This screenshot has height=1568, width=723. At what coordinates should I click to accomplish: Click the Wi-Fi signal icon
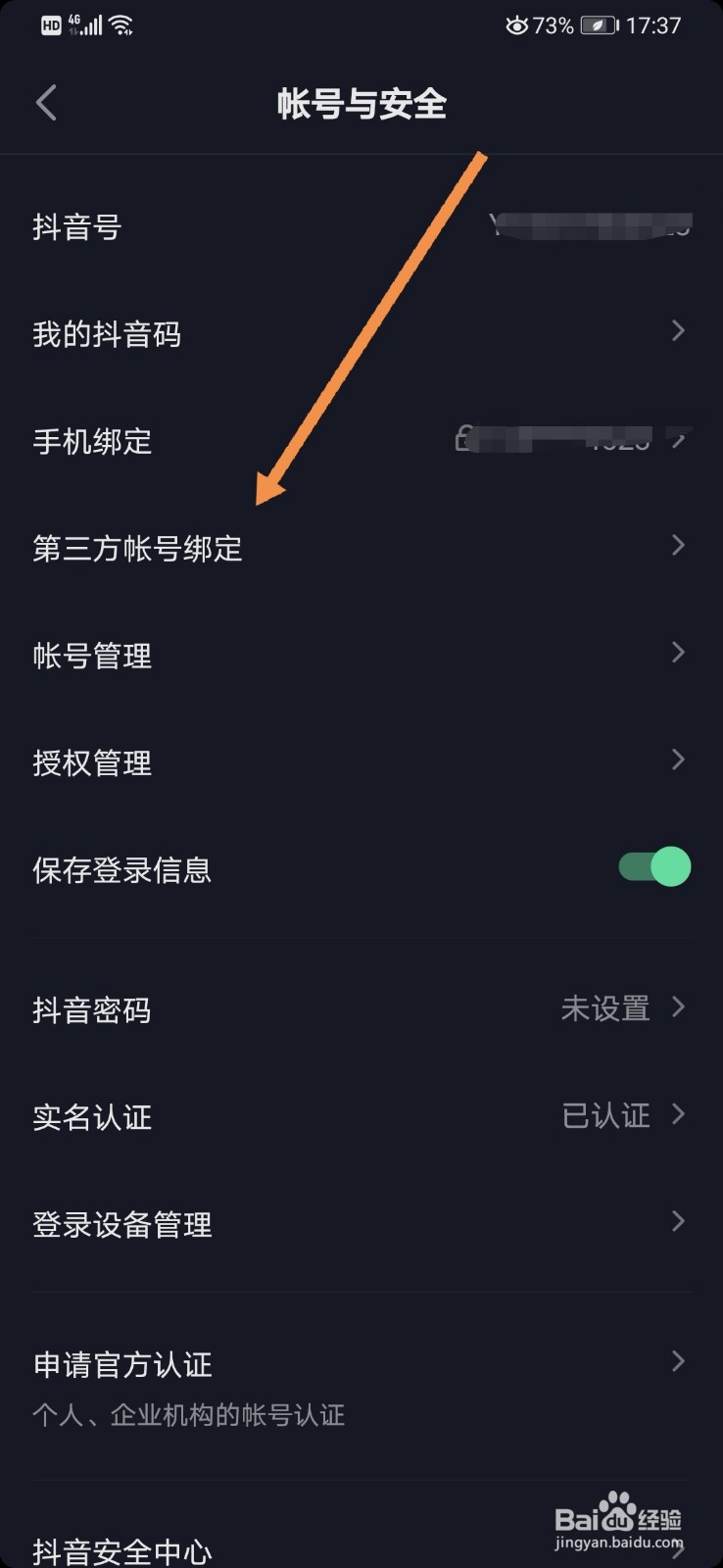[121, 26]
